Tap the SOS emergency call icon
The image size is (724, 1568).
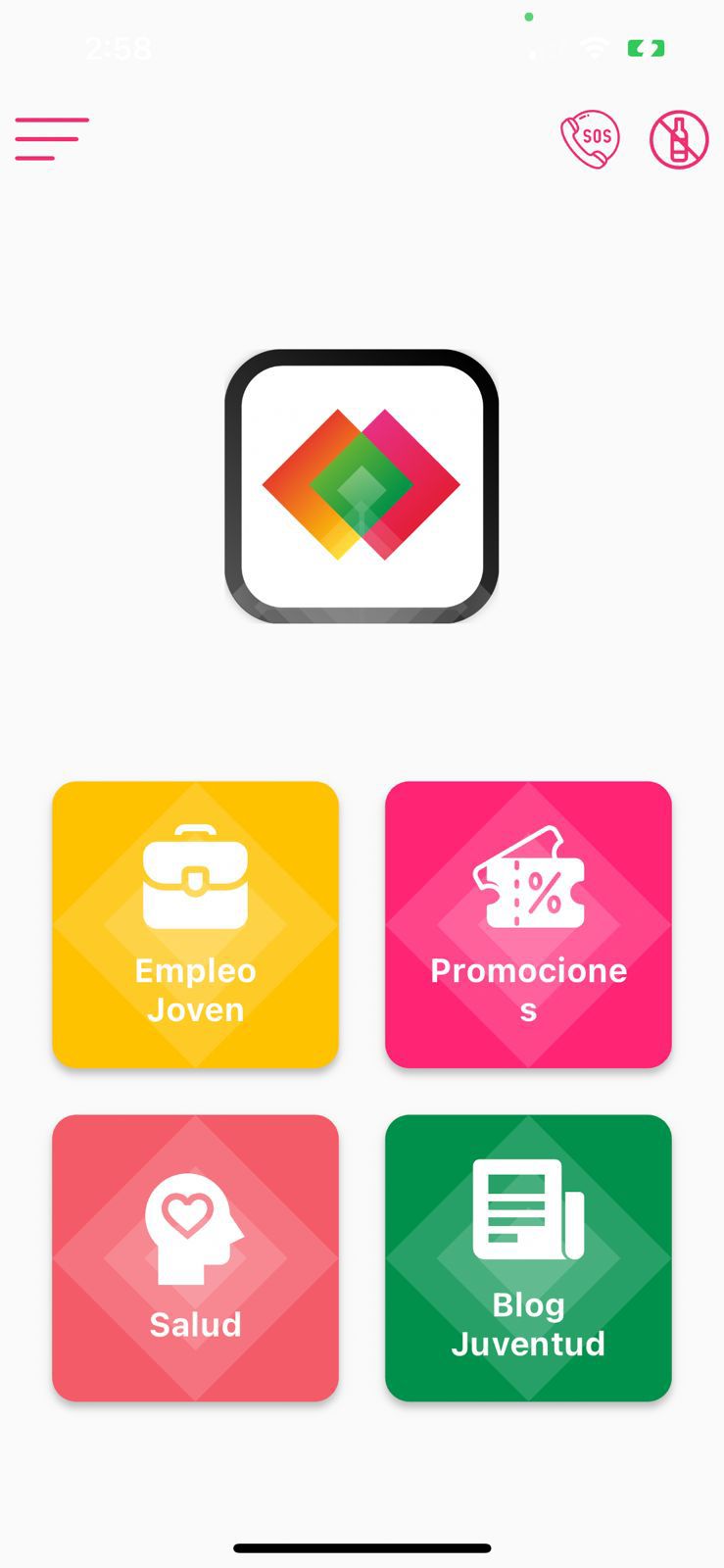coord(590,139)
